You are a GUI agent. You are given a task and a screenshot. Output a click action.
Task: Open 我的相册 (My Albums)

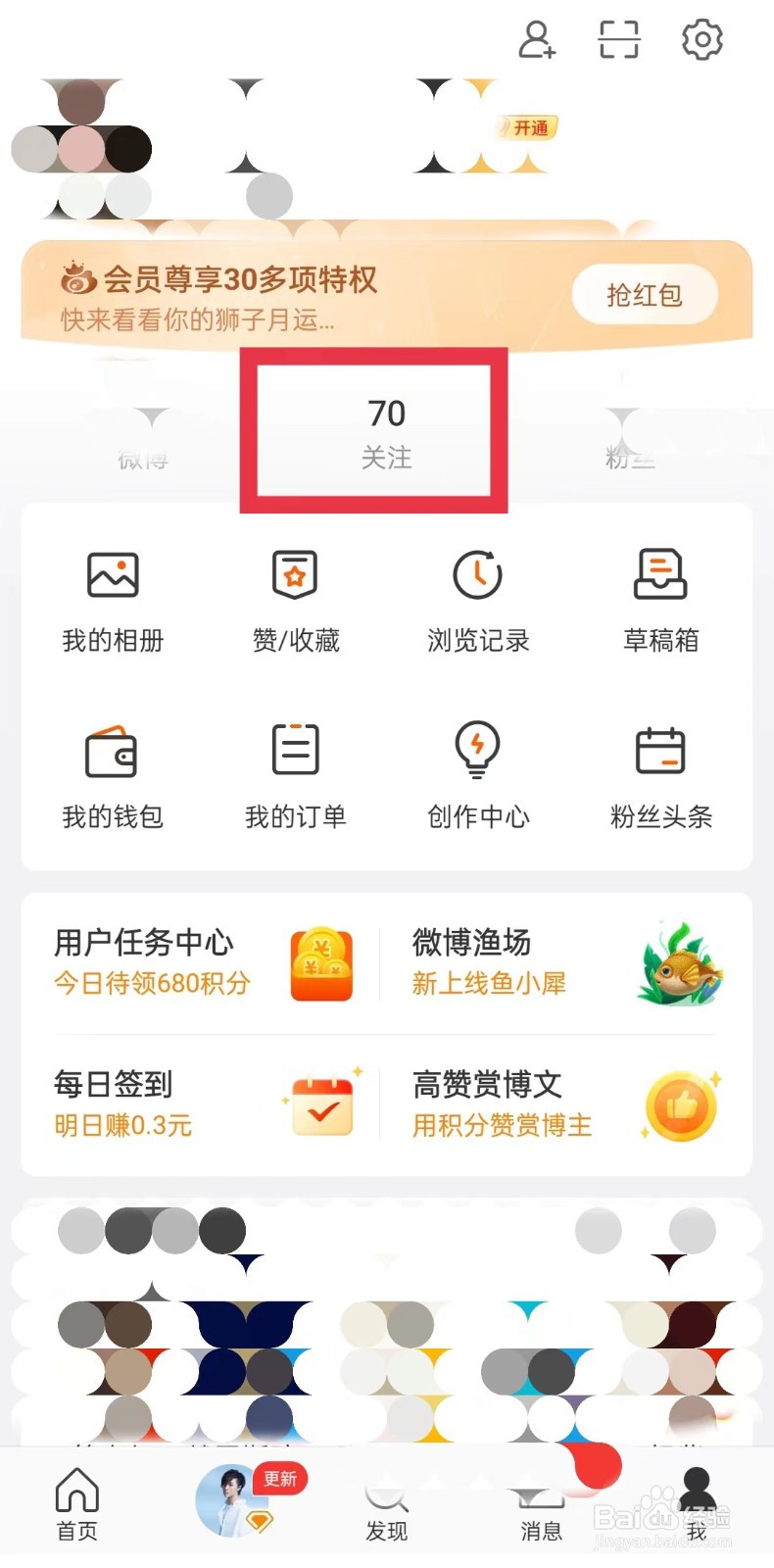tap(112, 598)
